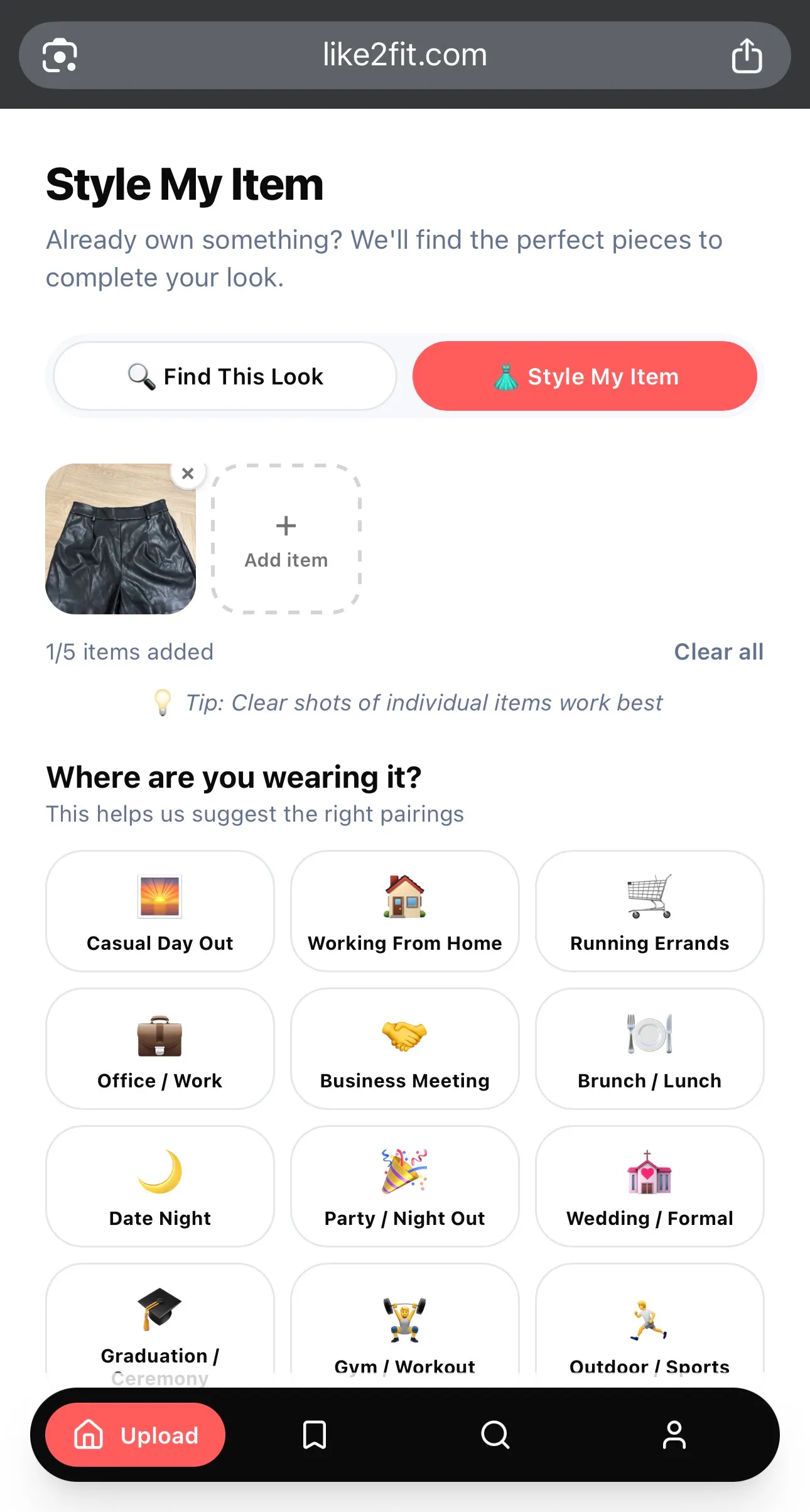The height and width of the screenshot is (1512, 810).
Task: Open the visual search icon beside the URL
Action: click(60, 55)
